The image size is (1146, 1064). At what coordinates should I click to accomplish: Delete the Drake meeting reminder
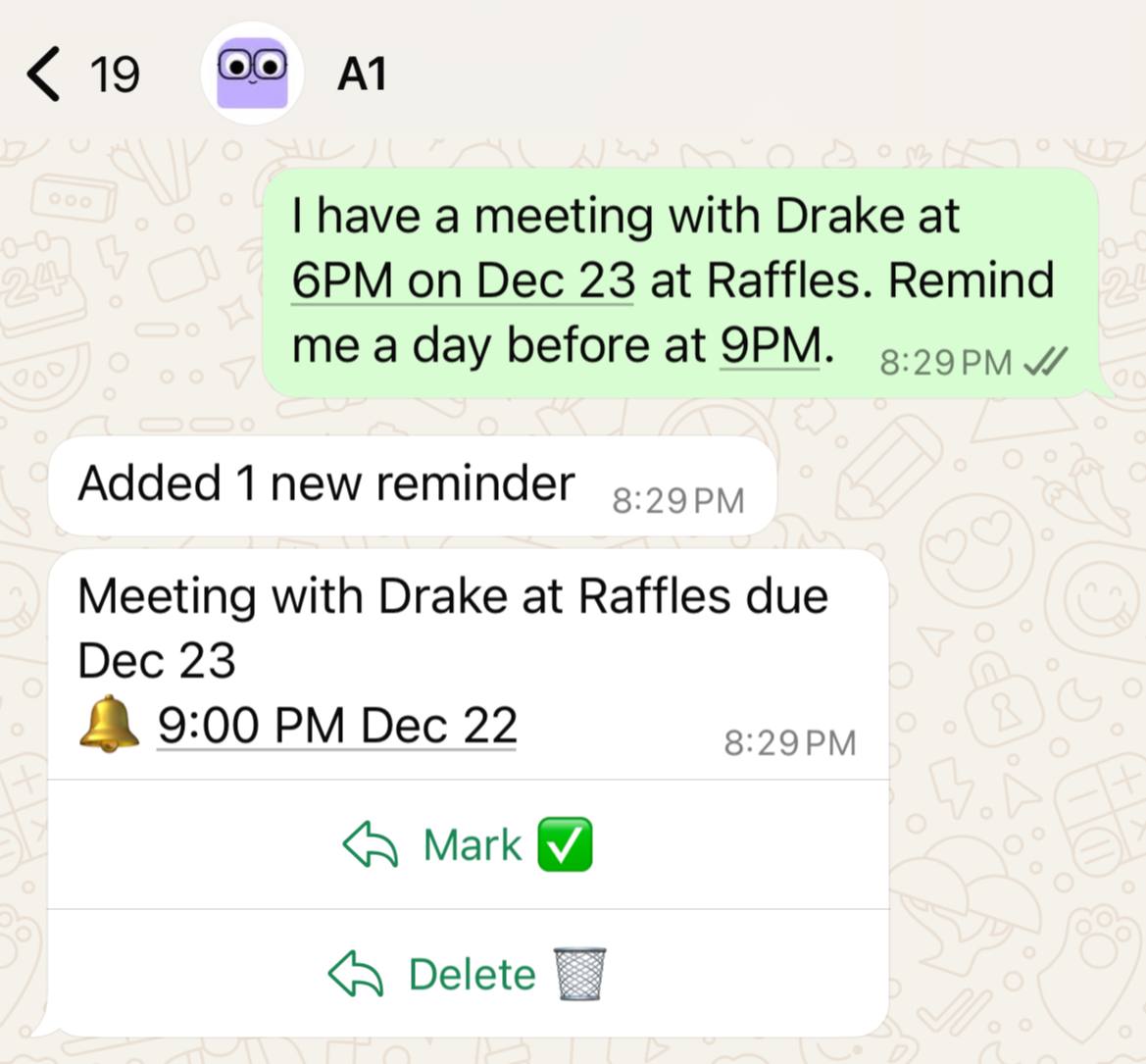coord(468,974)
